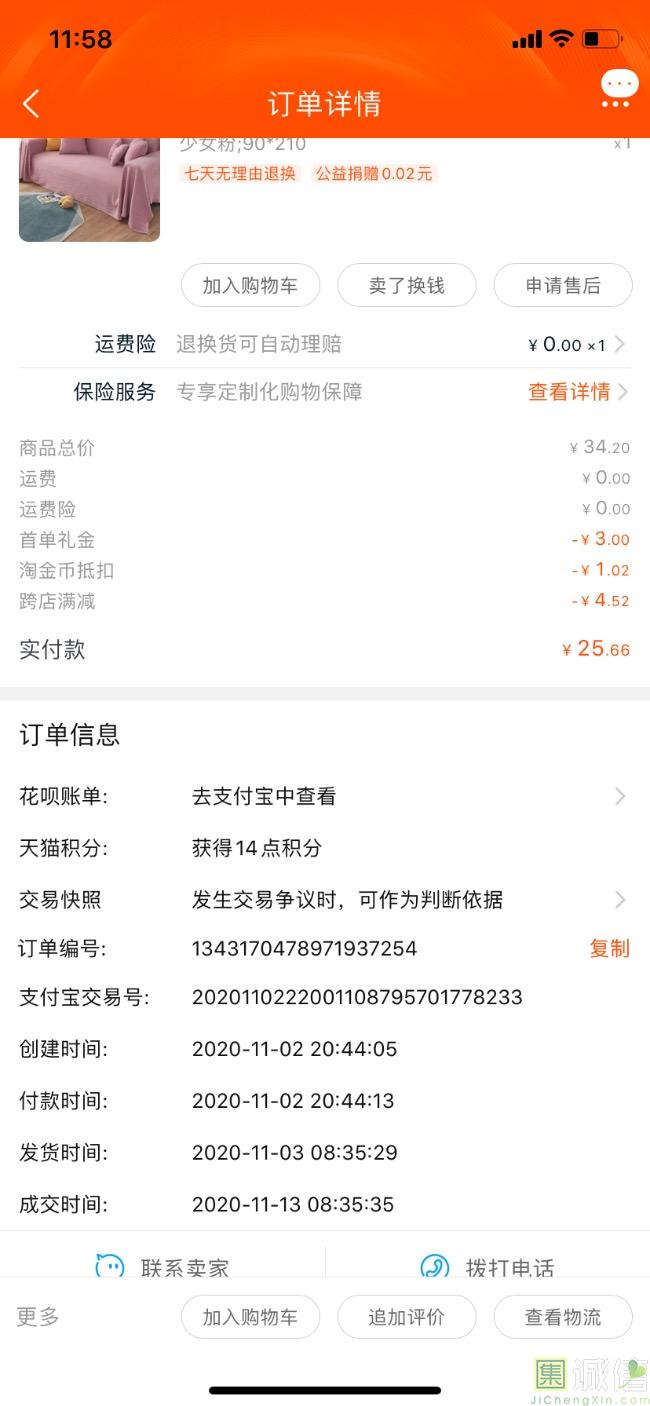Open the 更多 options
Screen dimensions: 650x1406
coord(38,1316)
